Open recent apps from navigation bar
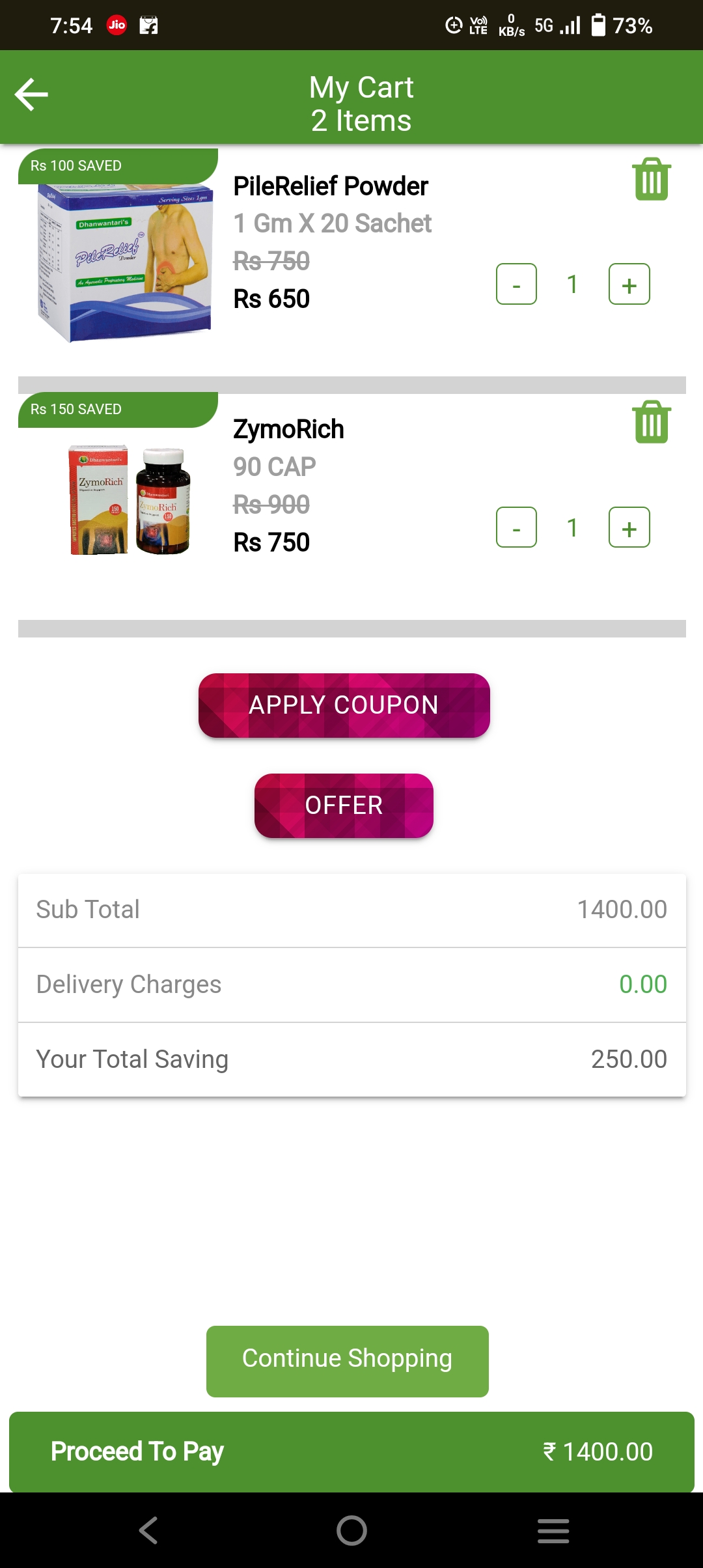The height and width of the screenshot is (1568, 703). point(553,1530)
